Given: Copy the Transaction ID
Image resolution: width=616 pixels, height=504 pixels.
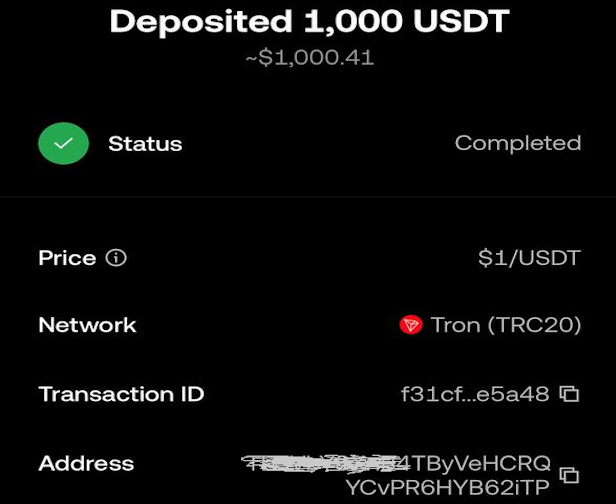Looking at the screenshot, I should (x=569, y=394).
